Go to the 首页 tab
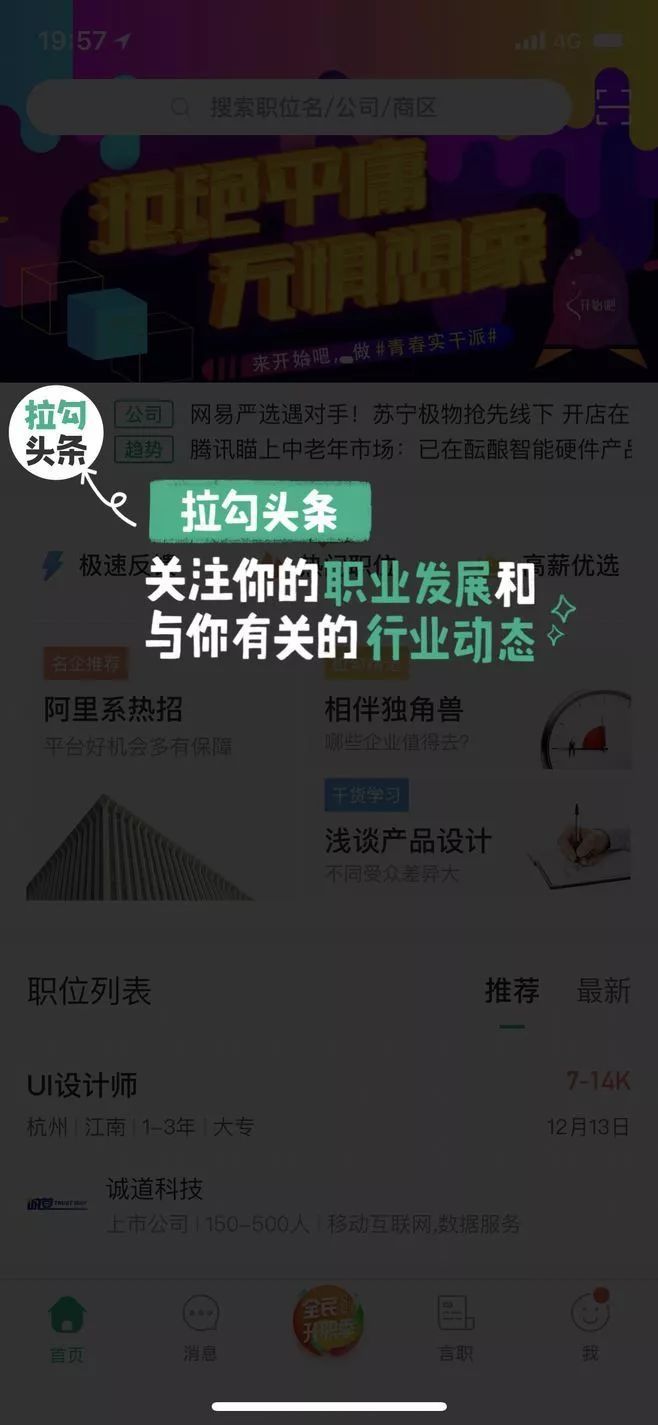The height and width of the screenshot is (1425, 658). point(67,1329)
